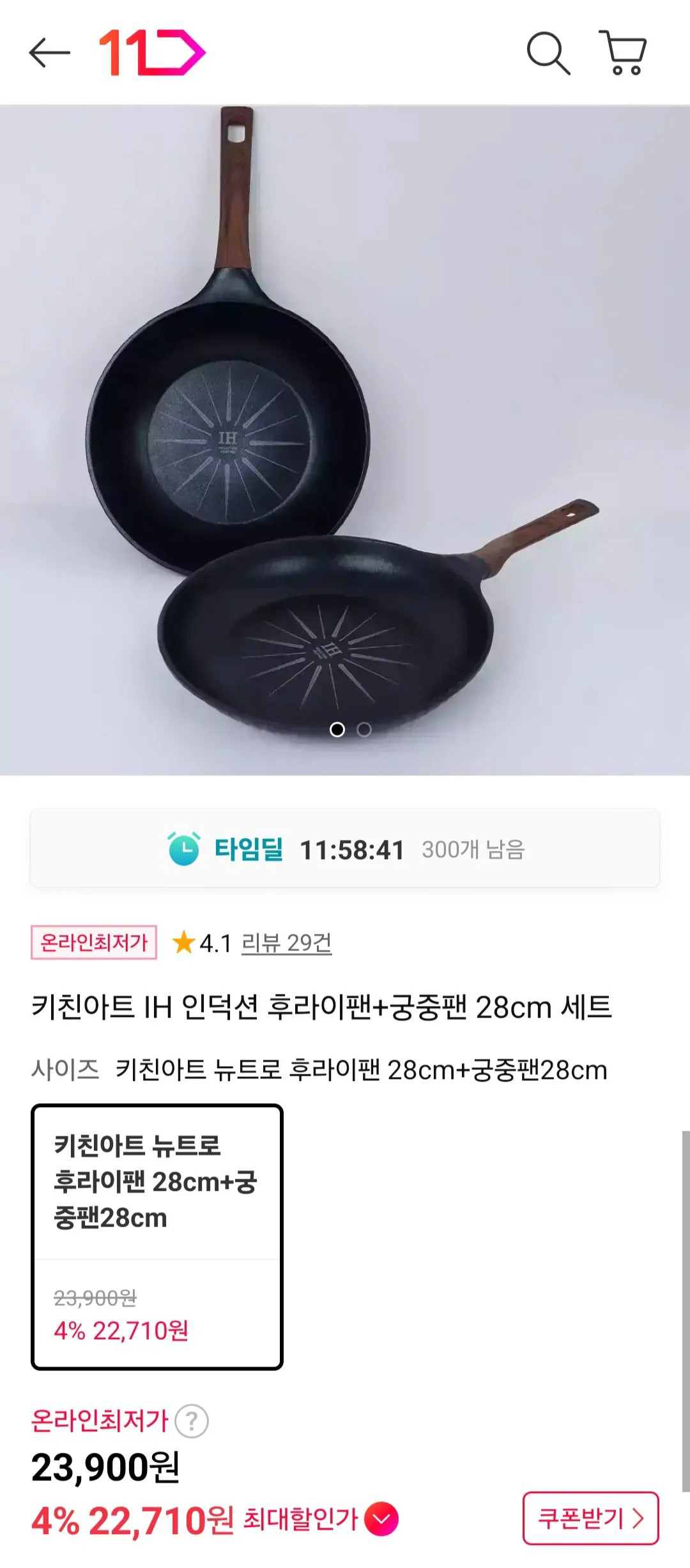This screenshot has height=1568, width=690.
Task: Switch to the second product image dot
Action: click(x=365, y=728)
